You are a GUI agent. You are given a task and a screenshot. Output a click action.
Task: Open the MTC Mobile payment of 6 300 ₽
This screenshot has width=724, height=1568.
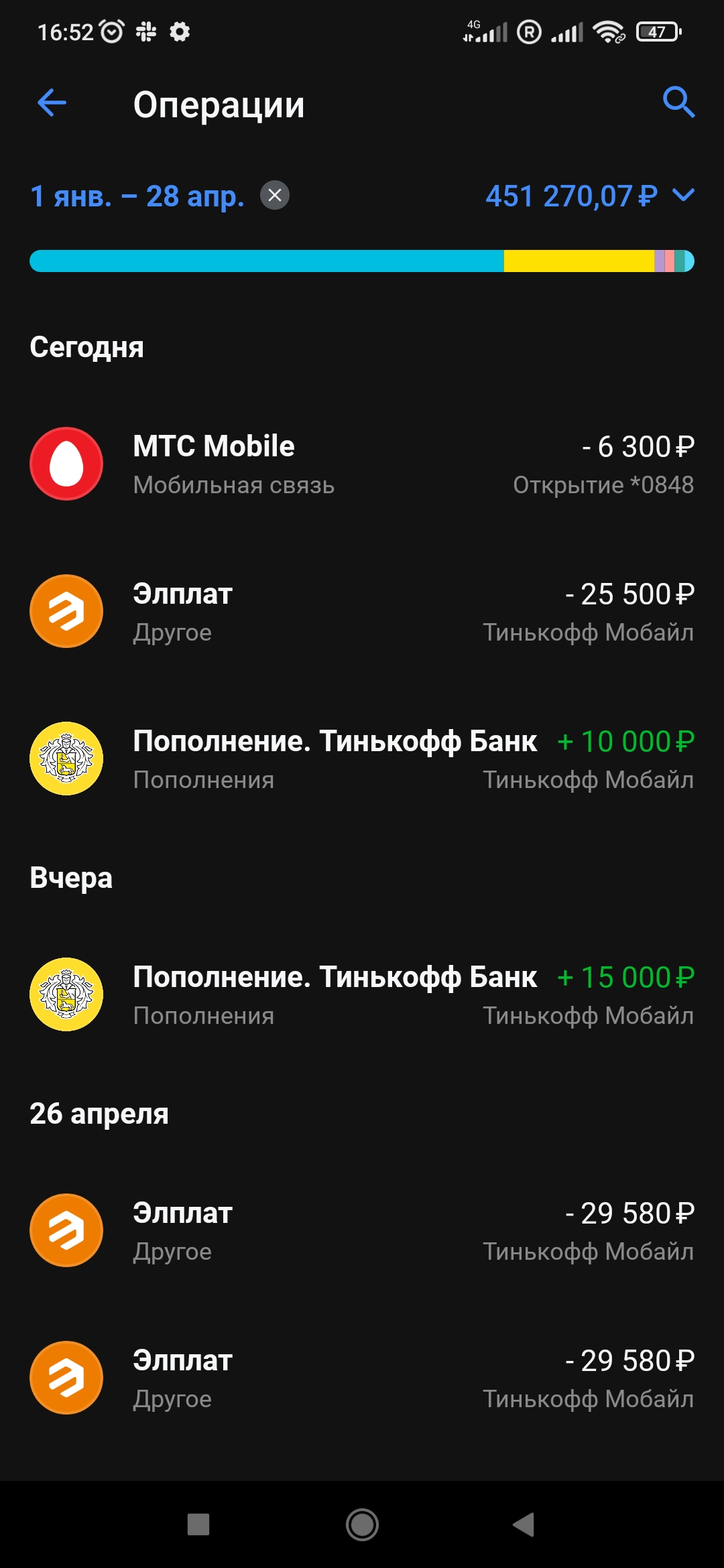pos(362,464)
